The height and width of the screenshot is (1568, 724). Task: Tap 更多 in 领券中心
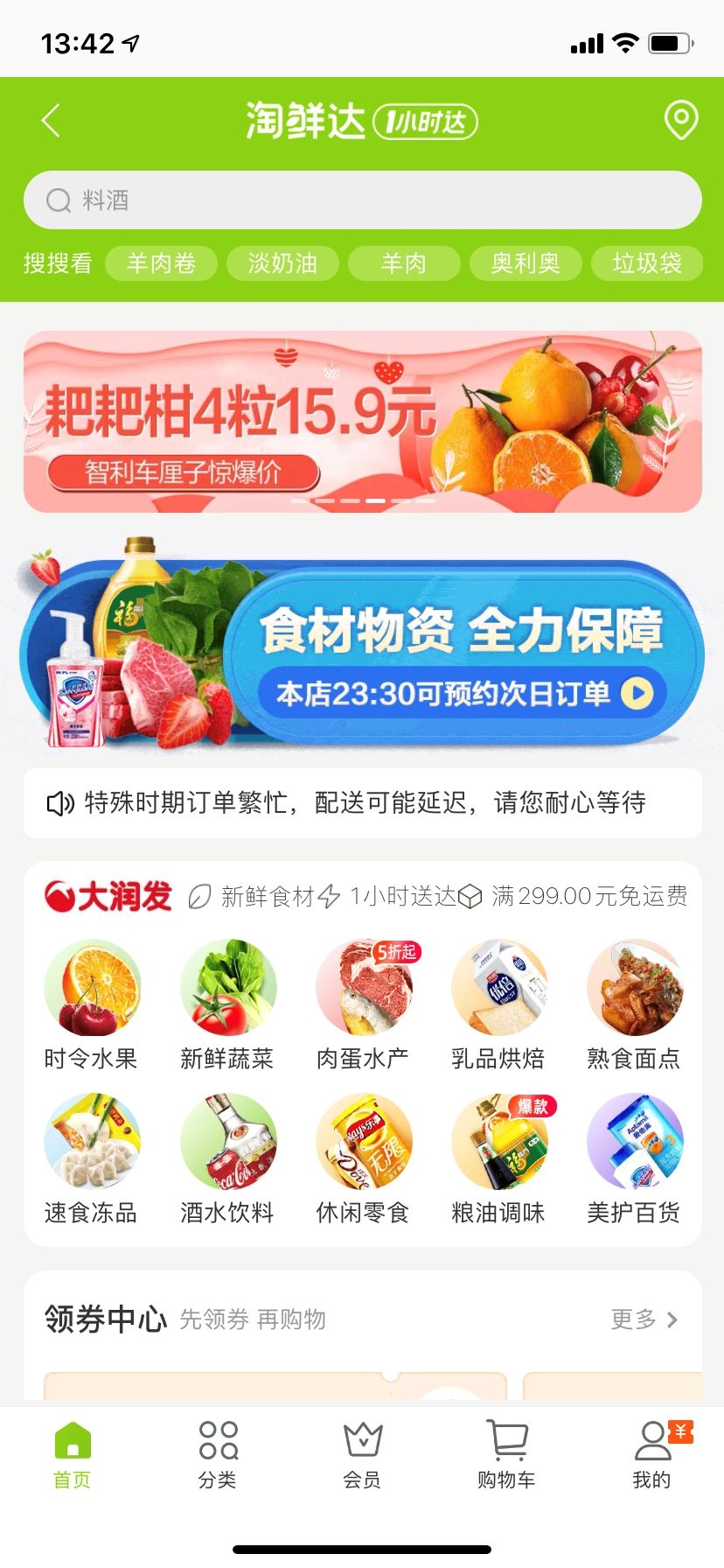point(644,1319)
